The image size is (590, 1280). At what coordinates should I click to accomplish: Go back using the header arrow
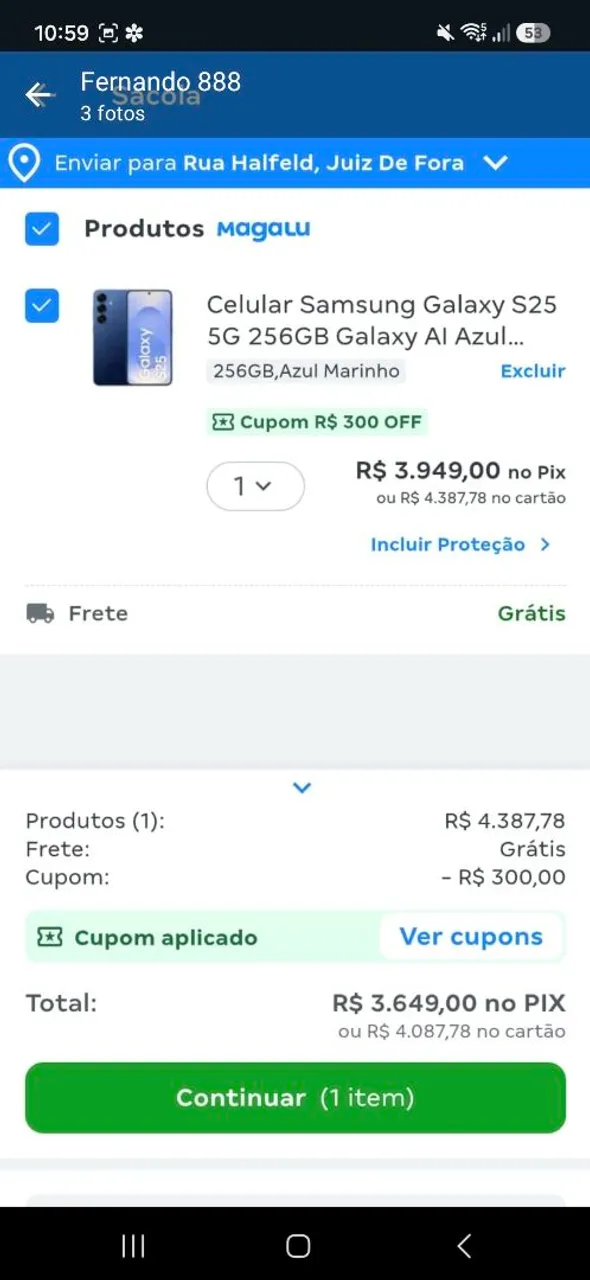pos(39,95)
